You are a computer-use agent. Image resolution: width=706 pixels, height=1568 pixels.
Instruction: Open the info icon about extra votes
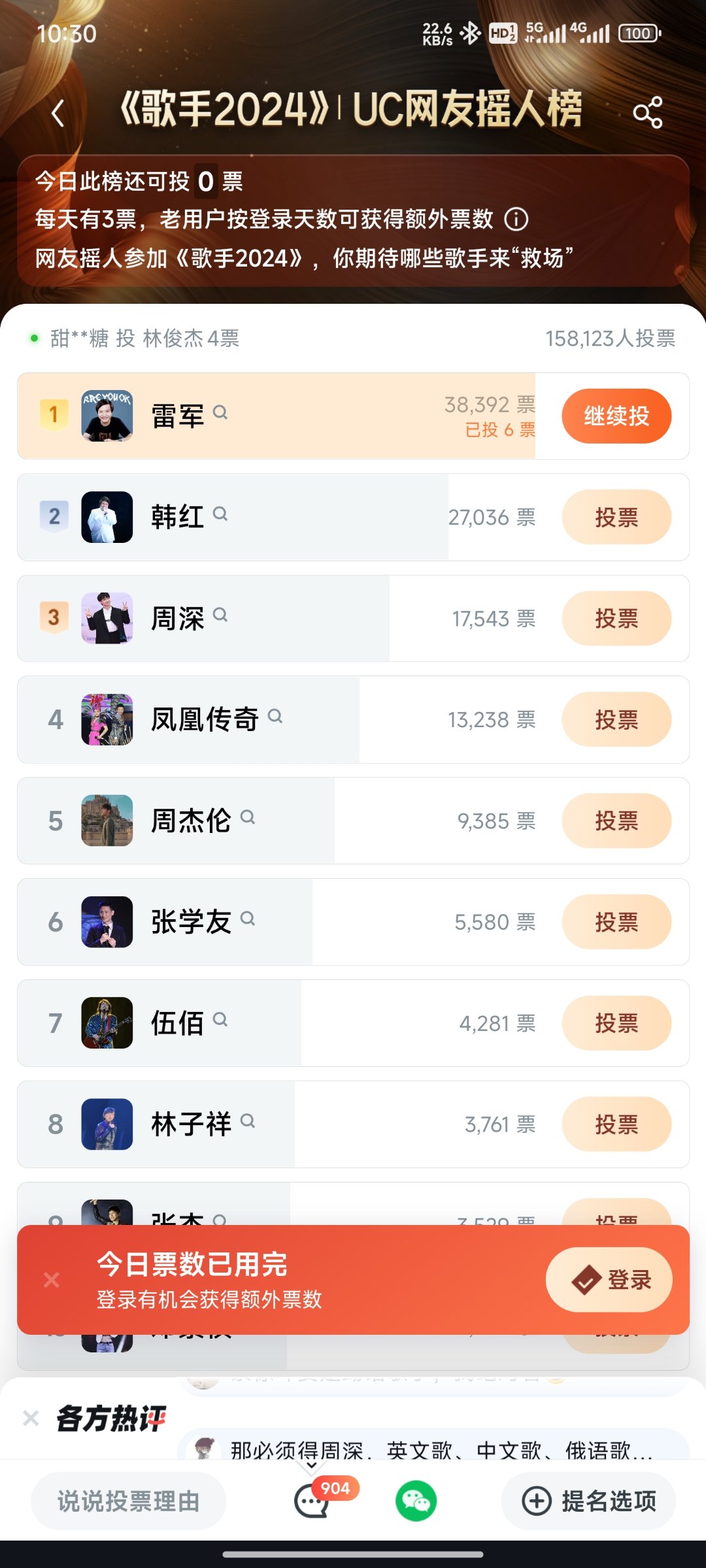516,220
